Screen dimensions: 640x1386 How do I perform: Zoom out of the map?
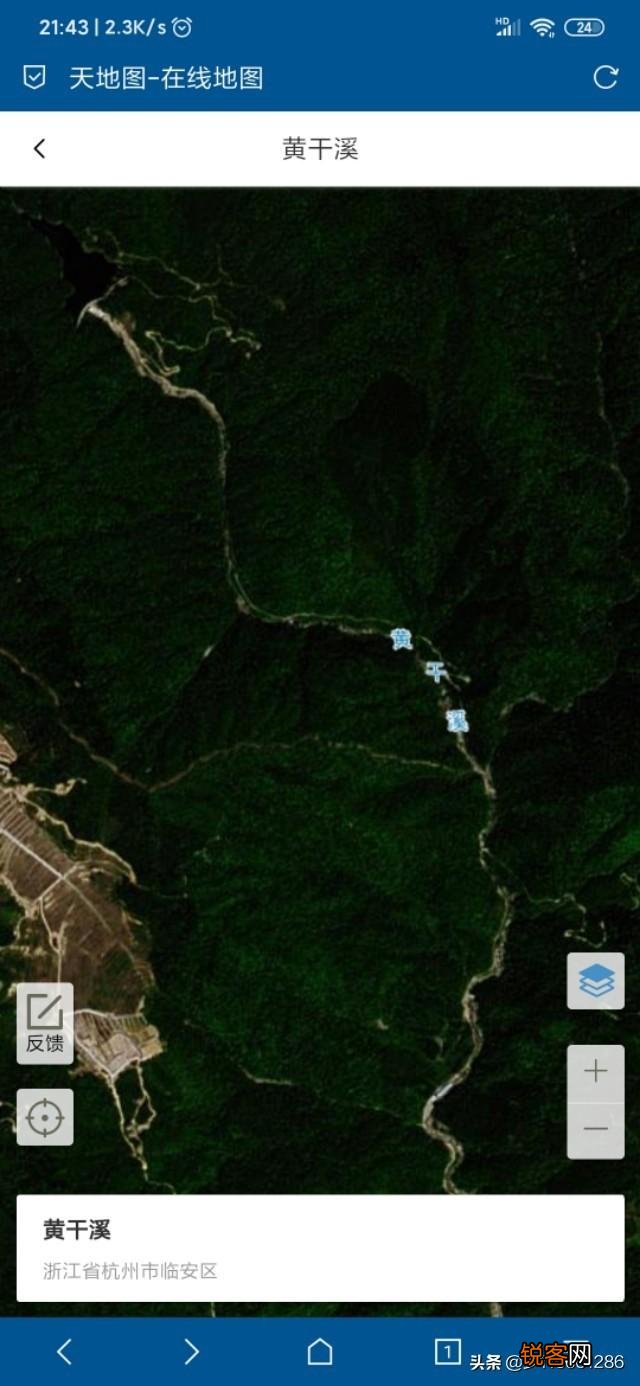click(x=596, y=1130)
